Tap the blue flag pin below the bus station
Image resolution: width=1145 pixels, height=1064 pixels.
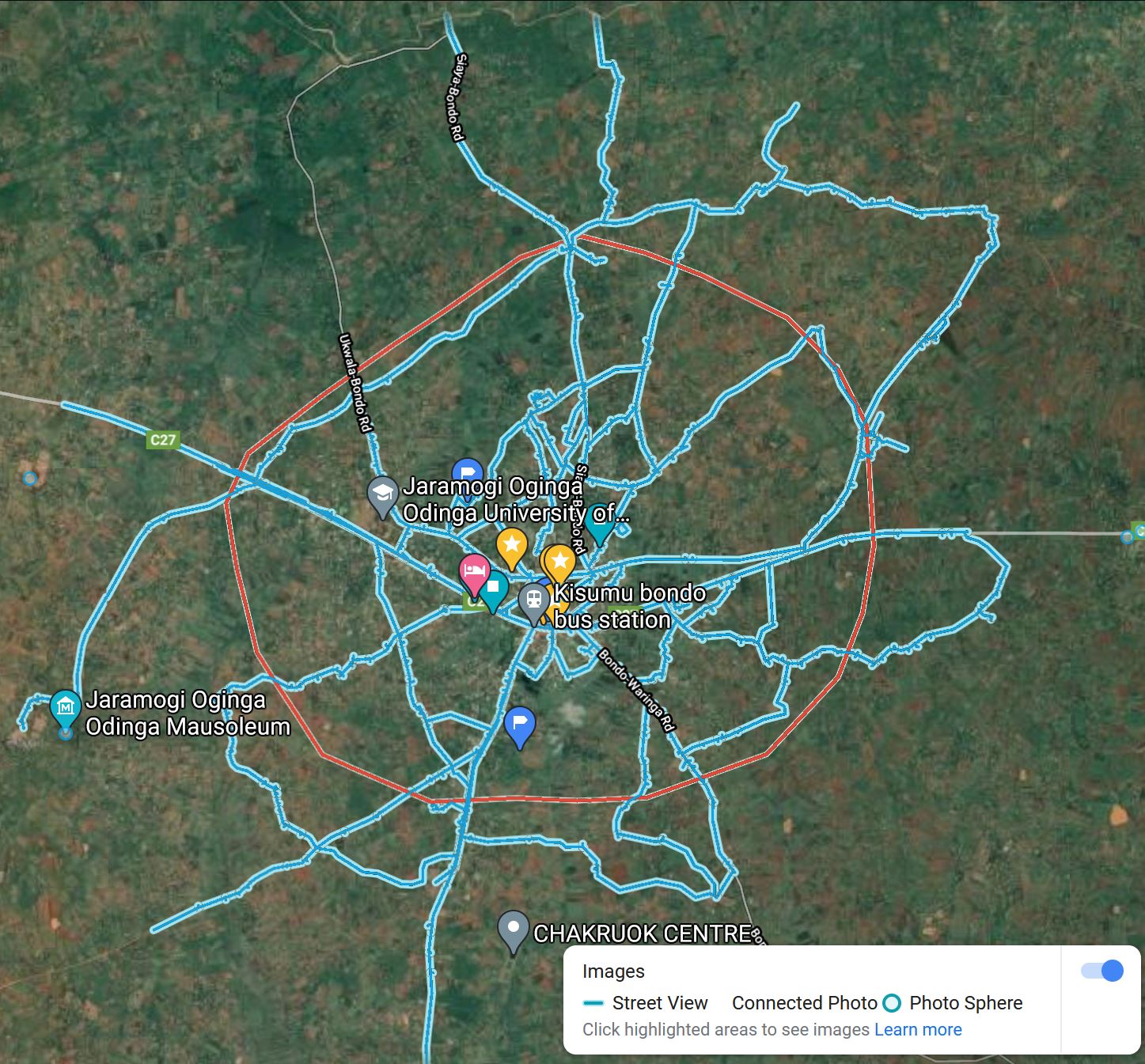(519, 724)
